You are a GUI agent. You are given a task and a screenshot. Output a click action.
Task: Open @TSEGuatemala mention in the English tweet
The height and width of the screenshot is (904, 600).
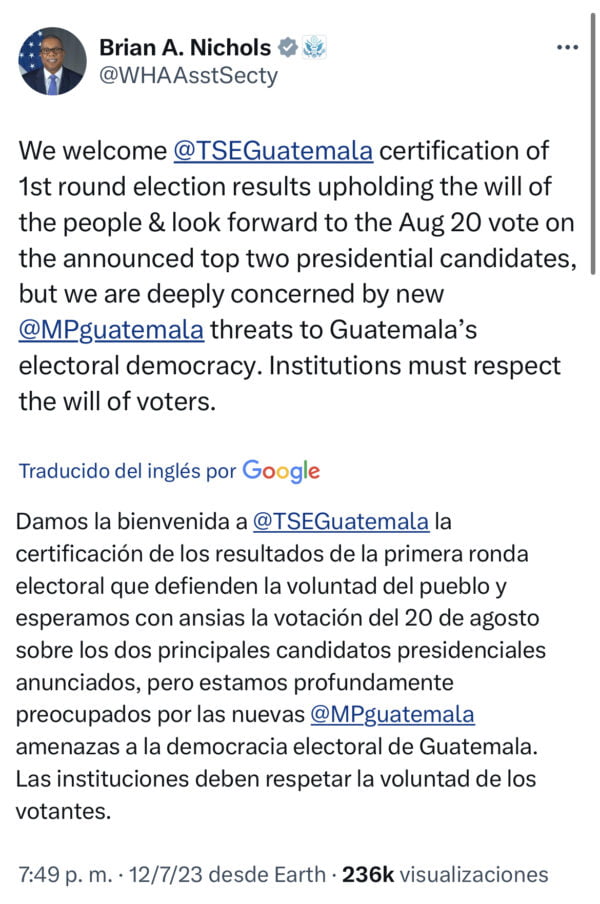click(273, 151)
